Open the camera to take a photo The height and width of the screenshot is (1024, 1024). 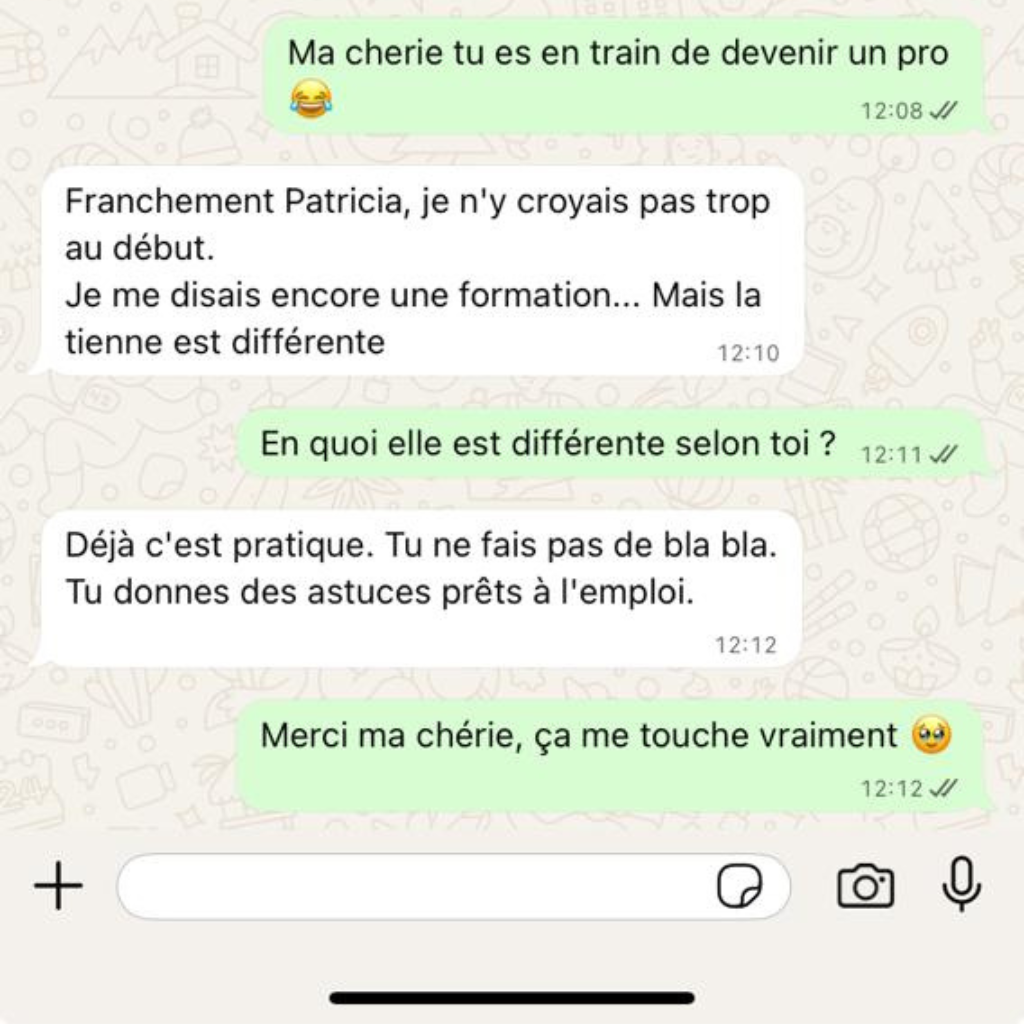[x=865, y=886]
